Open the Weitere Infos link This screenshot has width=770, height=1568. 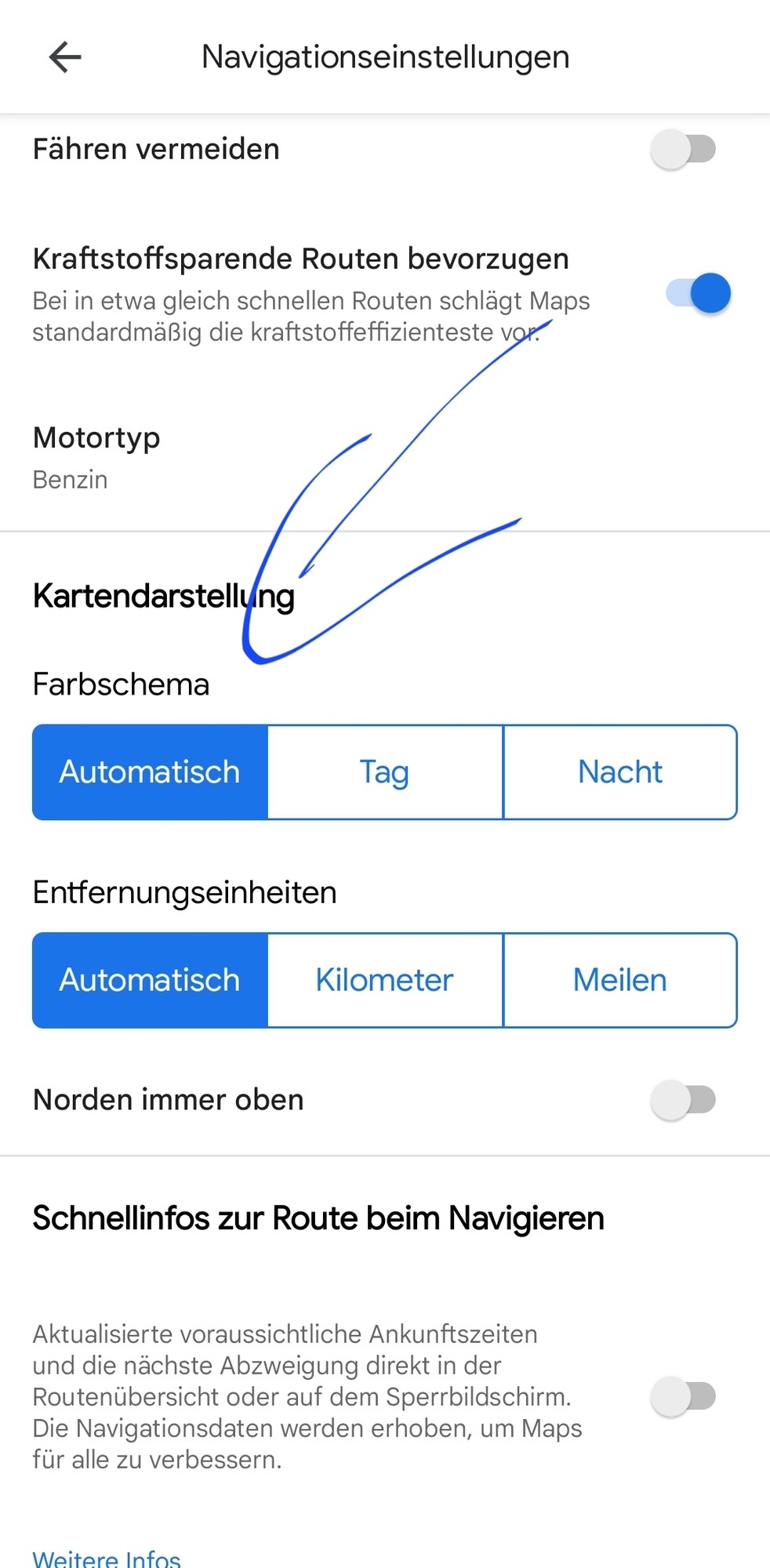click(107, 1559)
